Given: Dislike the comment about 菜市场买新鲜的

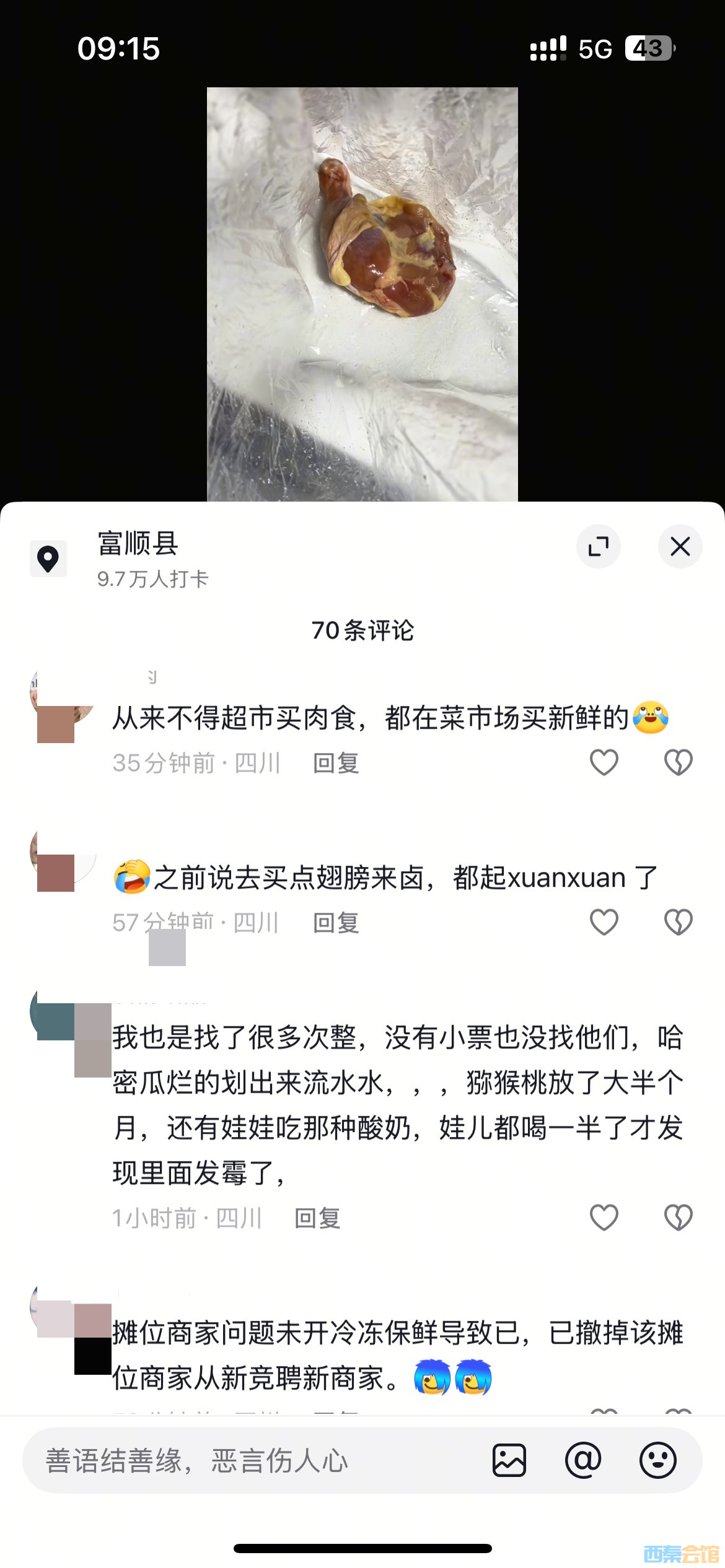Looking at the screenshot, I should pos(678,762).
